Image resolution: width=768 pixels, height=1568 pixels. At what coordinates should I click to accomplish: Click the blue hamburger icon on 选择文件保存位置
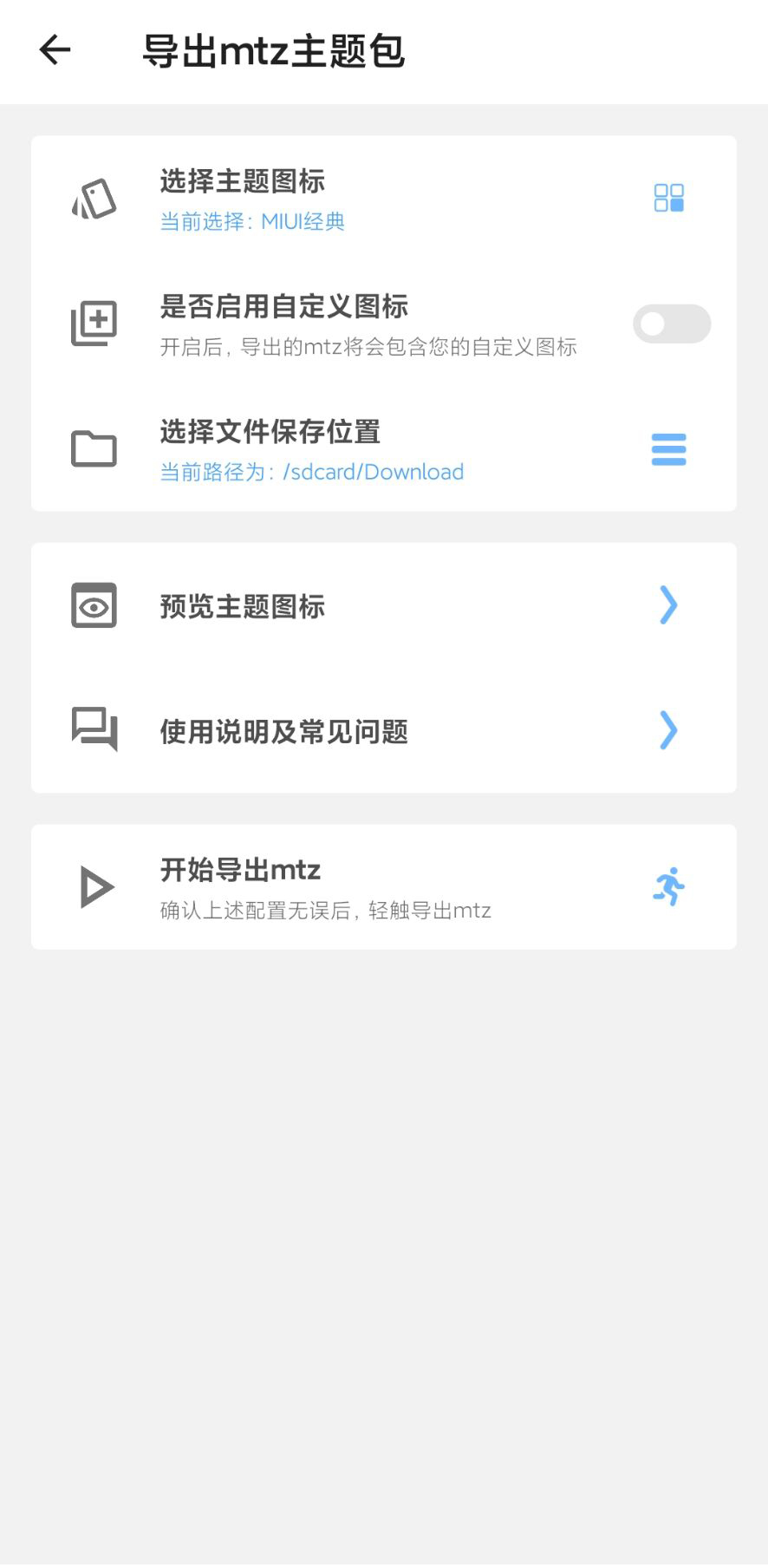[x=668, y=449]
